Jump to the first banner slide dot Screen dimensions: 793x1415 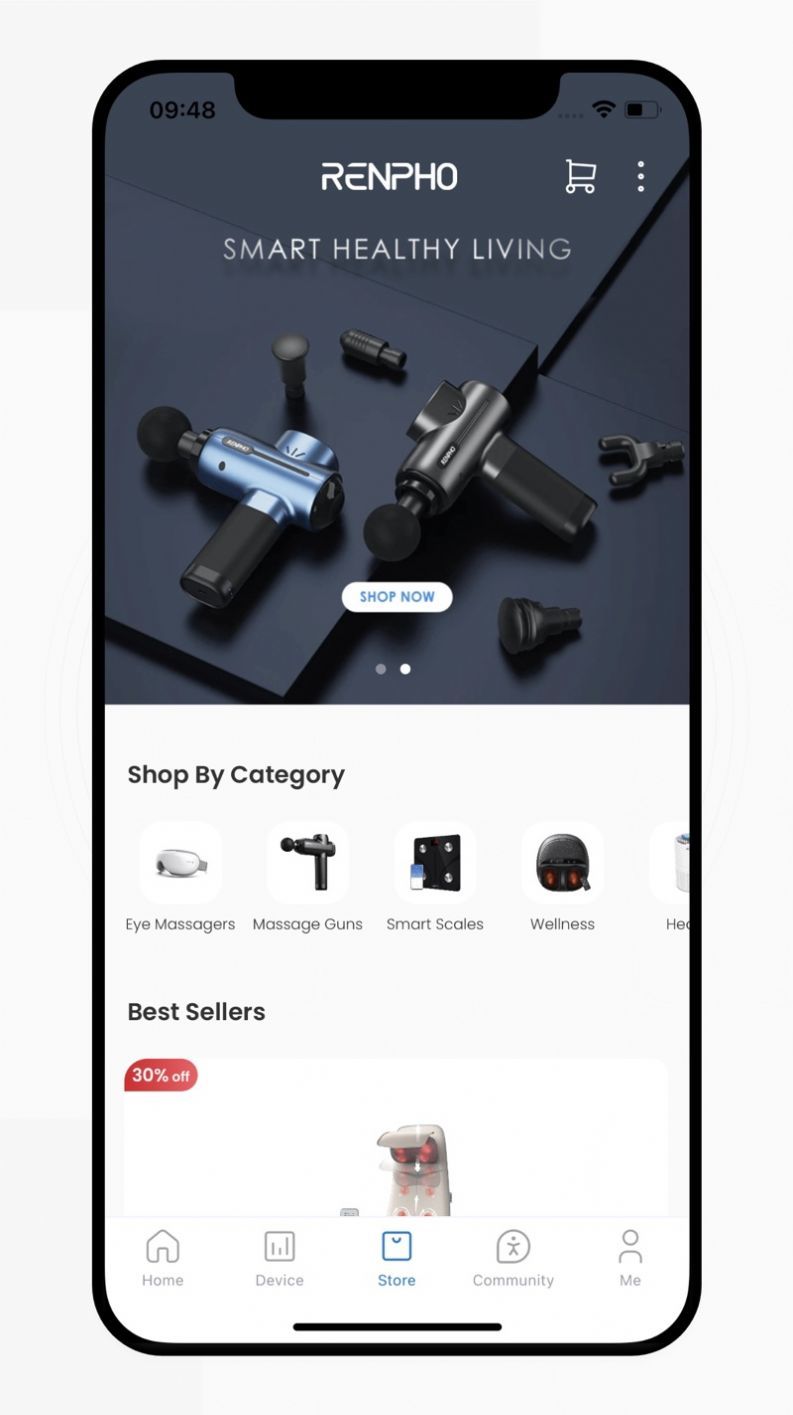pyautogui.click(x=381, y=669)
